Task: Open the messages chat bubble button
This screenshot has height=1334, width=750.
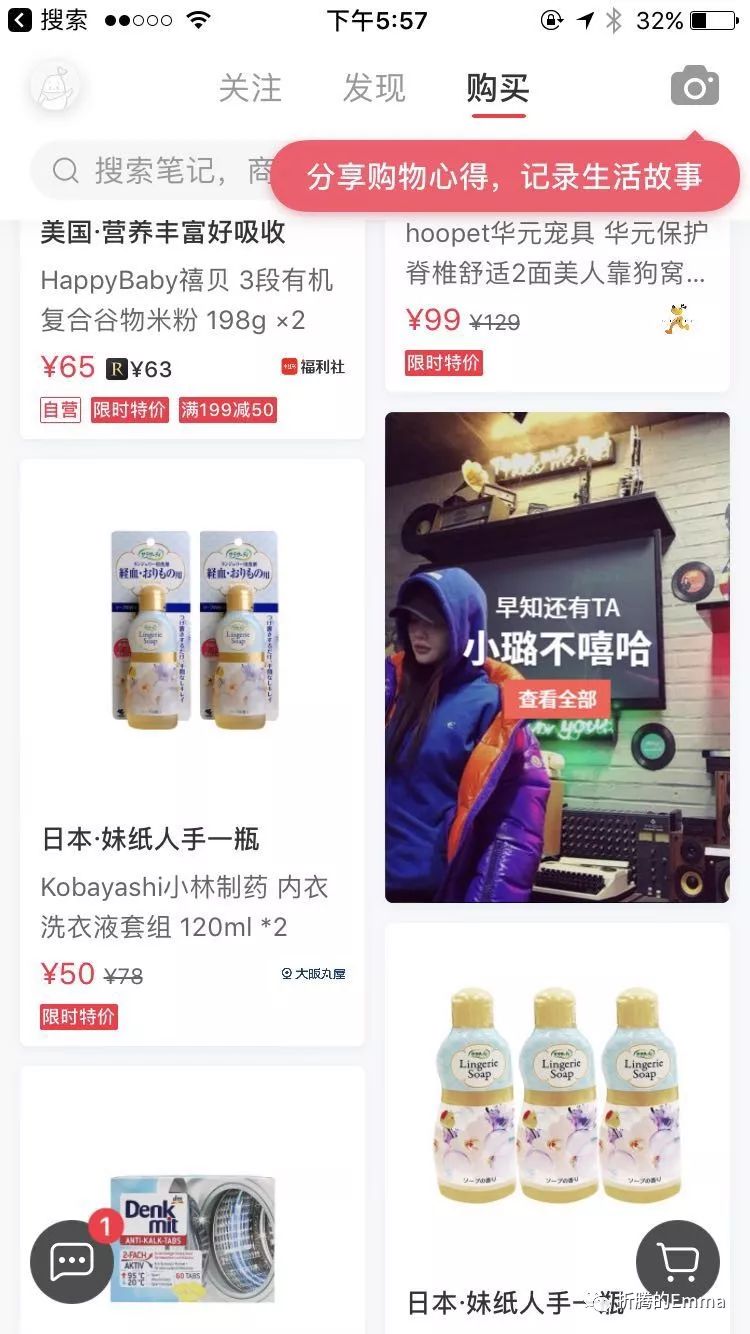Action: coord(72,1261)
